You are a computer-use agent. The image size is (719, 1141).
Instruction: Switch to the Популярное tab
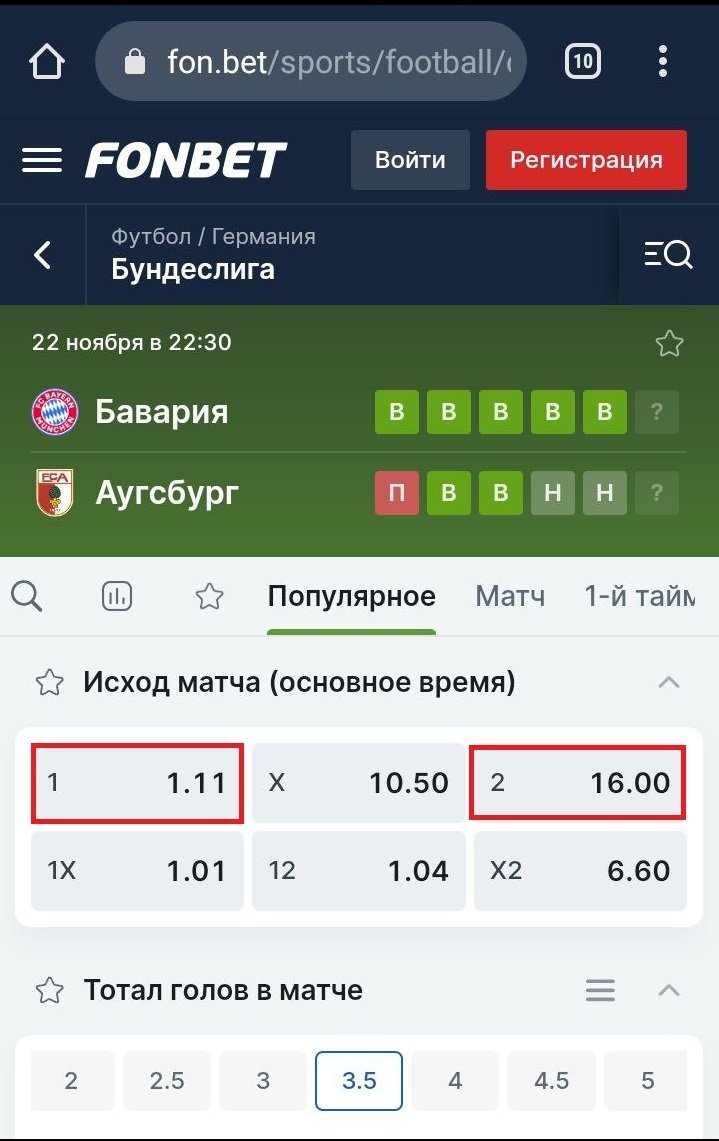click(x=351, y=597)
